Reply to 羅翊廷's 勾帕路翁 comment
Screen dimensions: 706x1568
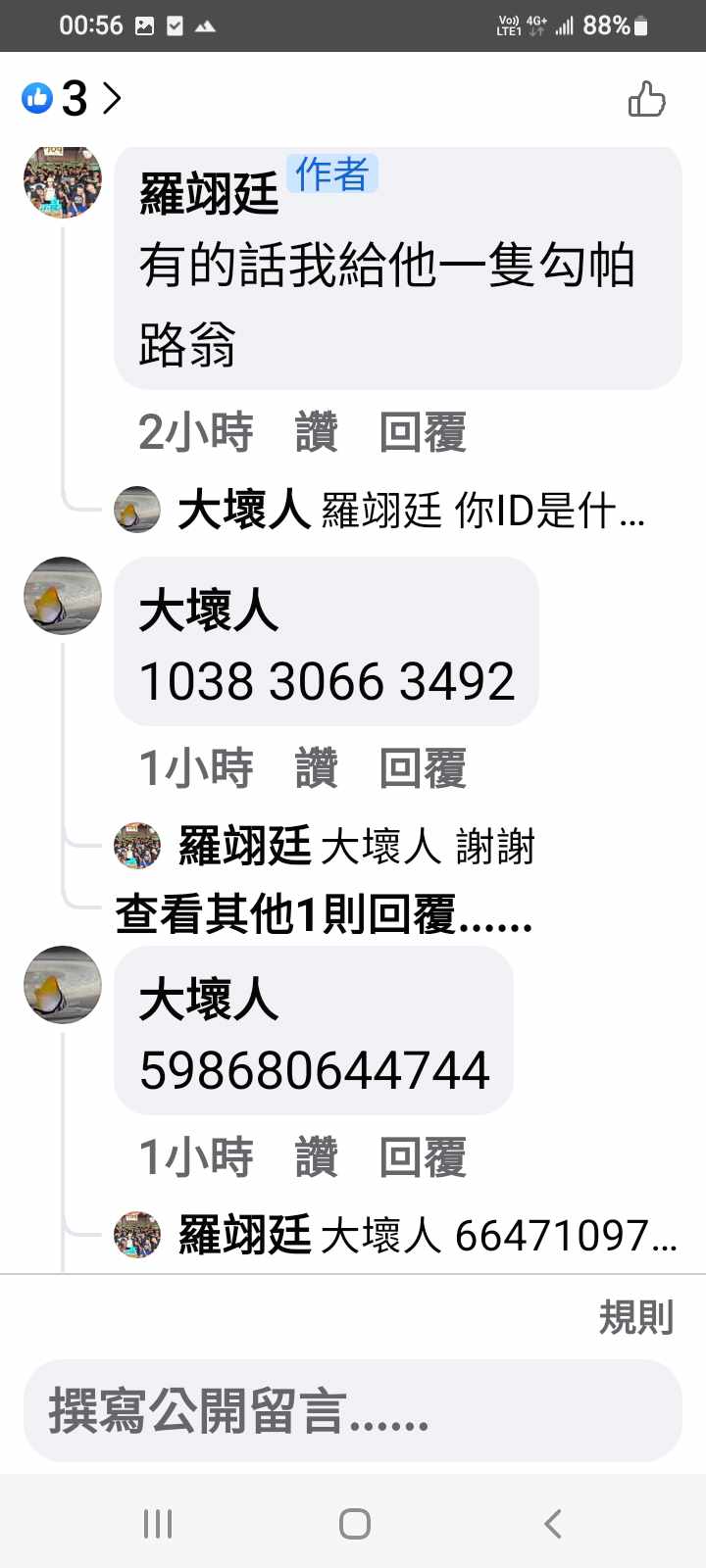(x=423, y=432)
